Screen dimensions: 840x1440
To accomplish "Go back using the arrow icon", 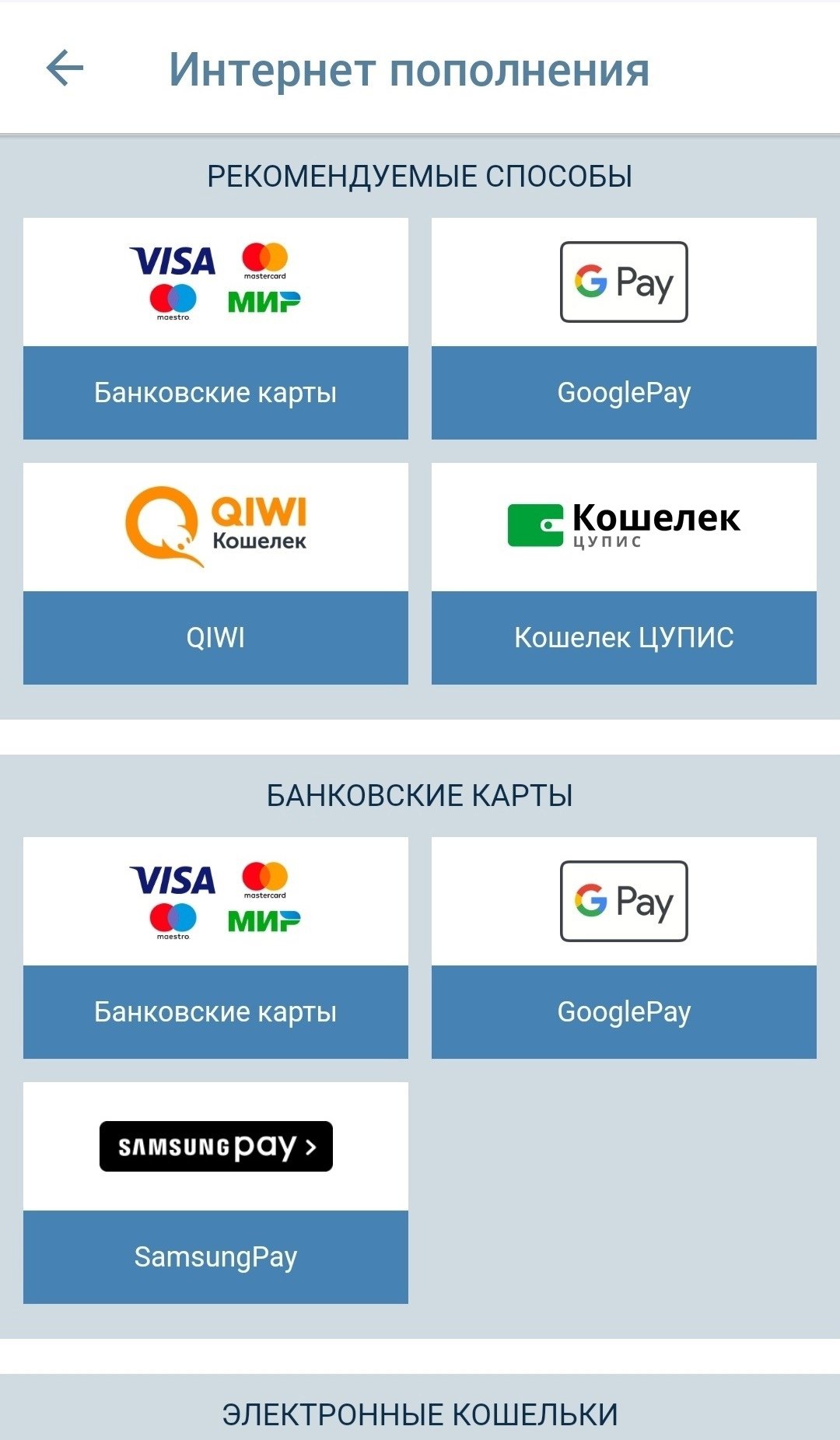I will click(65, 68).
